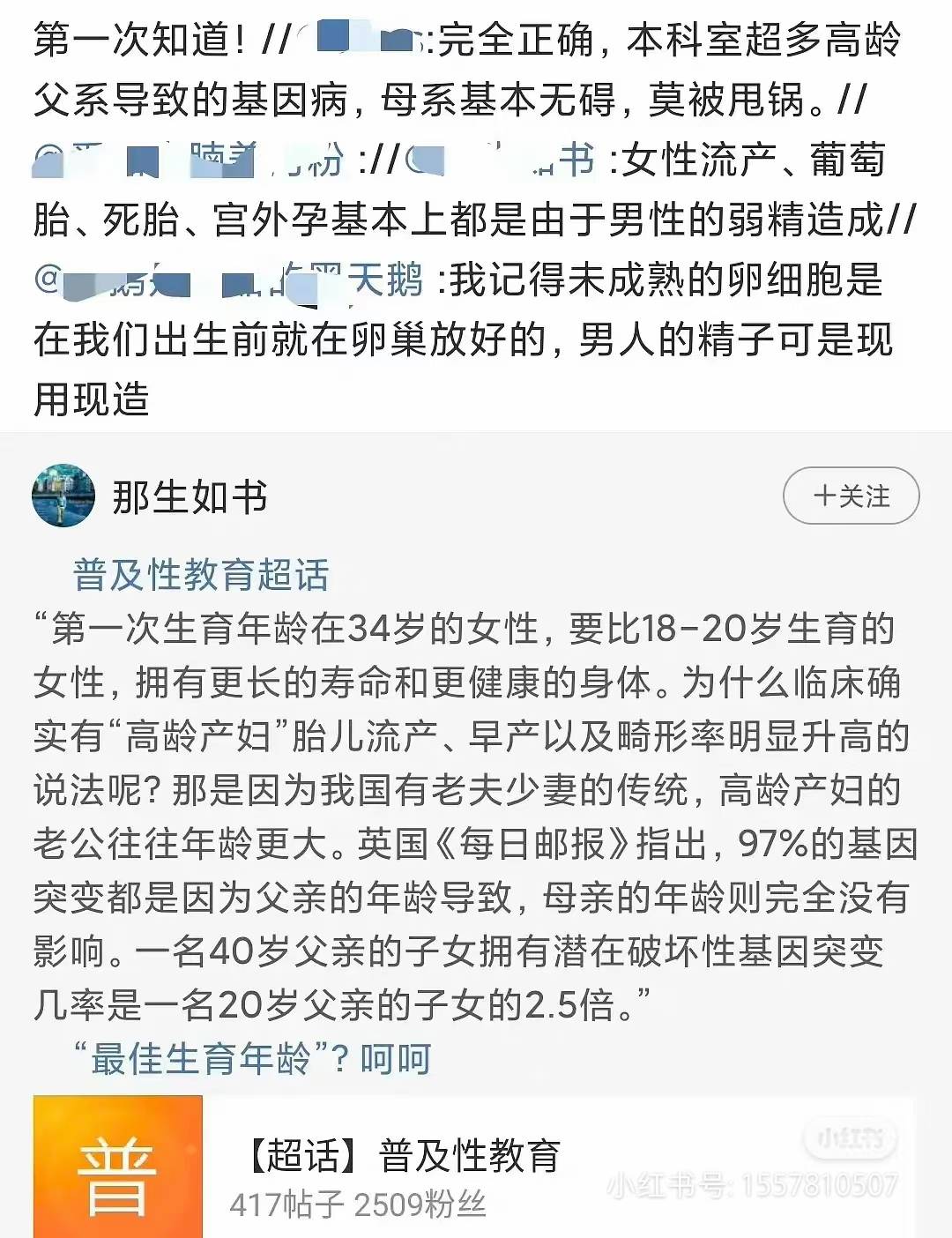Follow 那生如书 via the +关注 button

[x=849, y=496]
